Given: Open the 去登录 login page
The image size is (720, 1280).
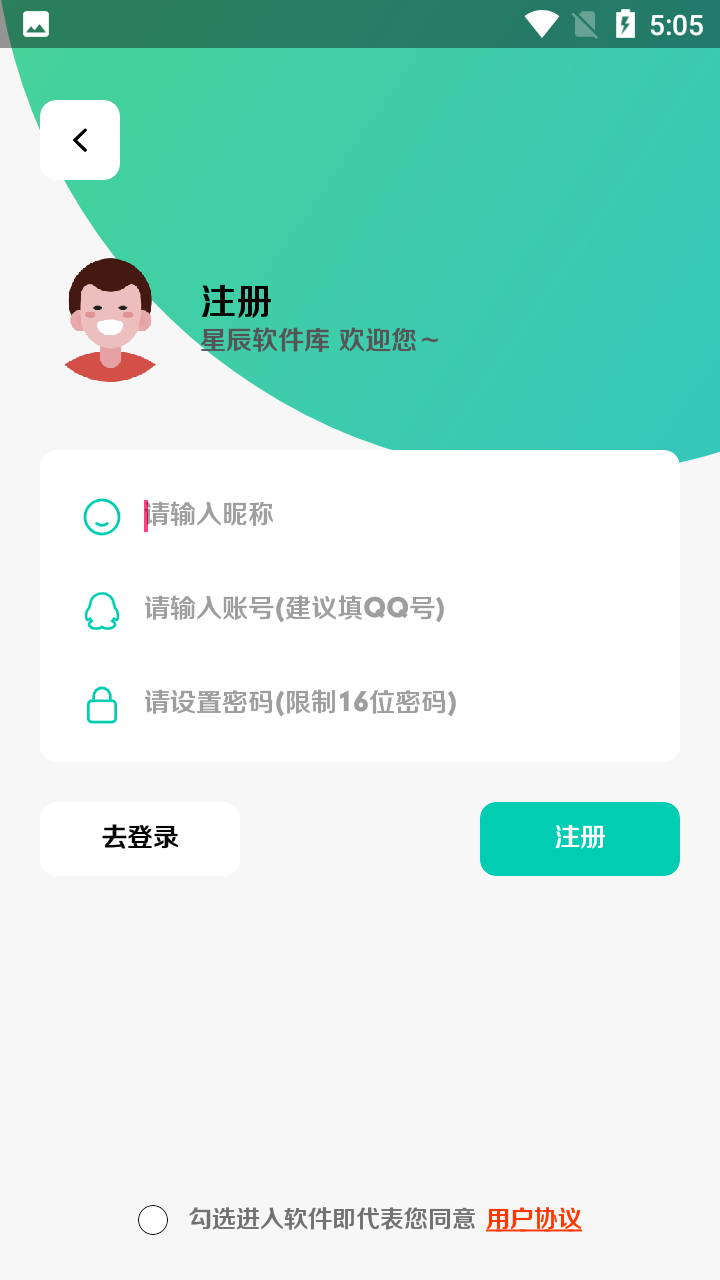Looking at the screenshot, I should (x=140, y=838).
